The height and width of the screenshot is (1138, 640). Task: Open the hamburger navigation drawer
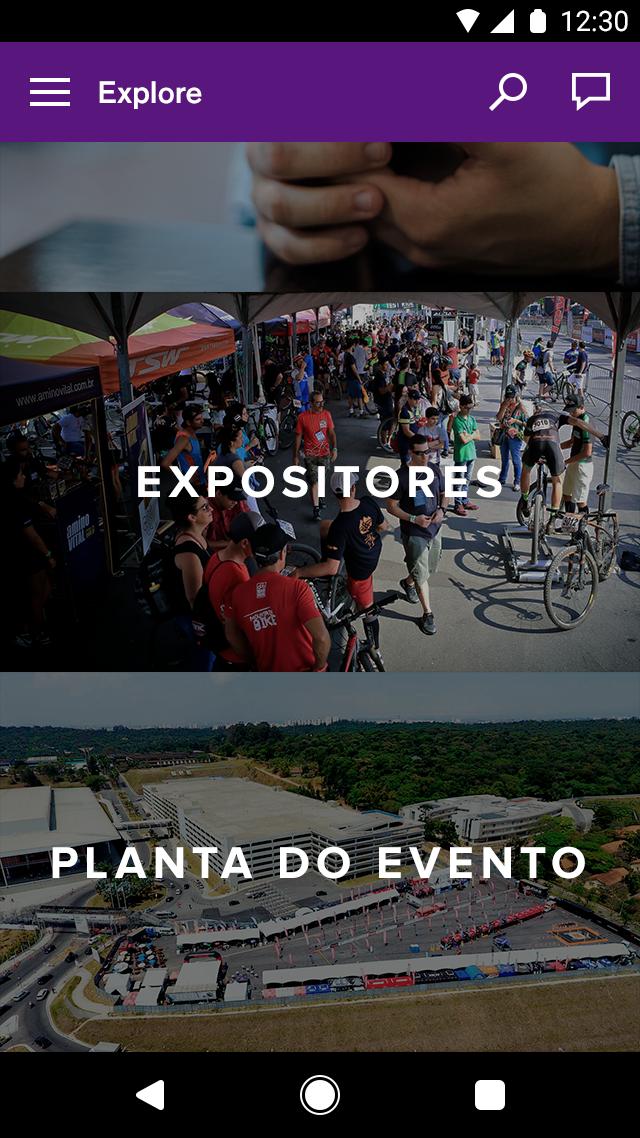pos(50,93)
